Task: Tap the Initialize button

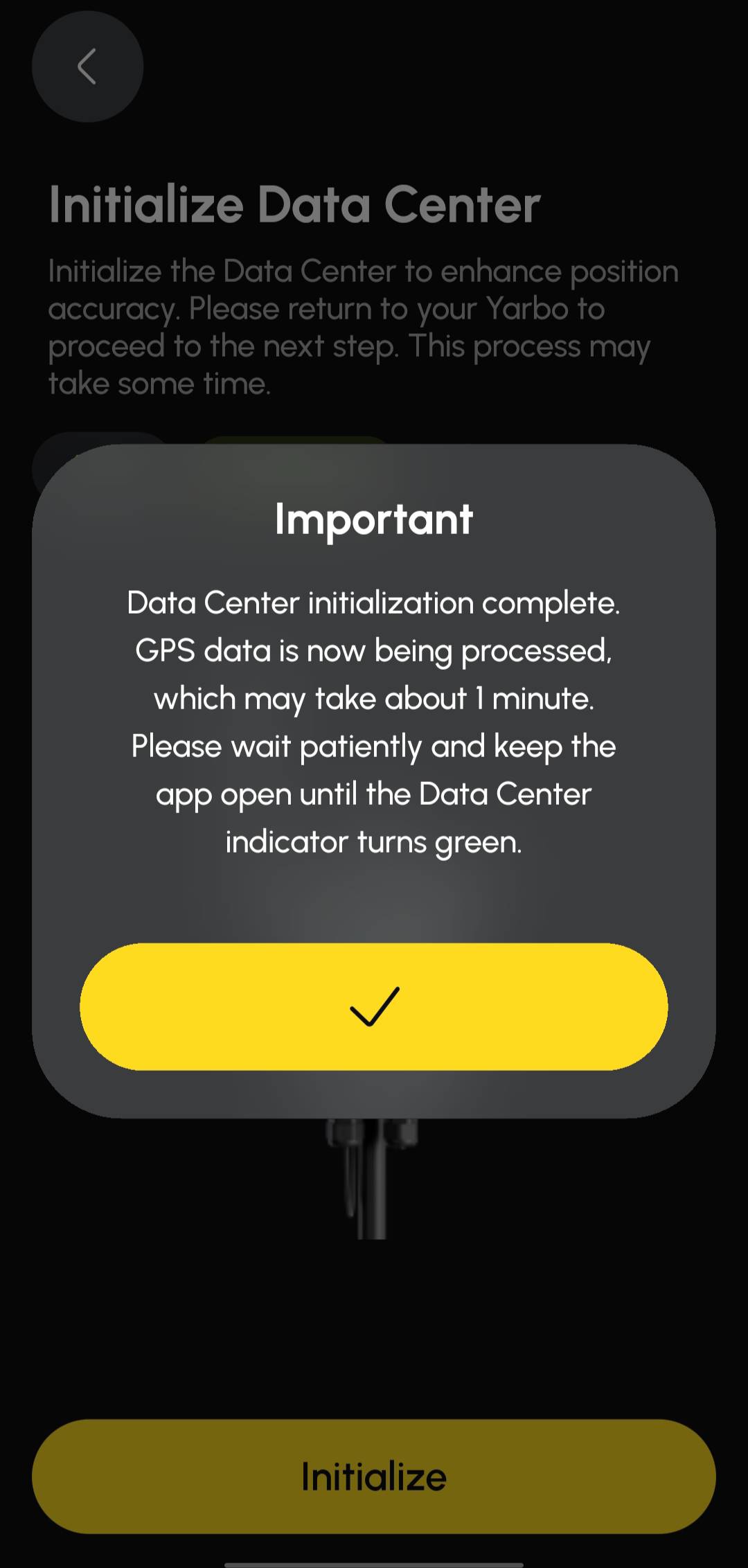Action: [374, 1476]
